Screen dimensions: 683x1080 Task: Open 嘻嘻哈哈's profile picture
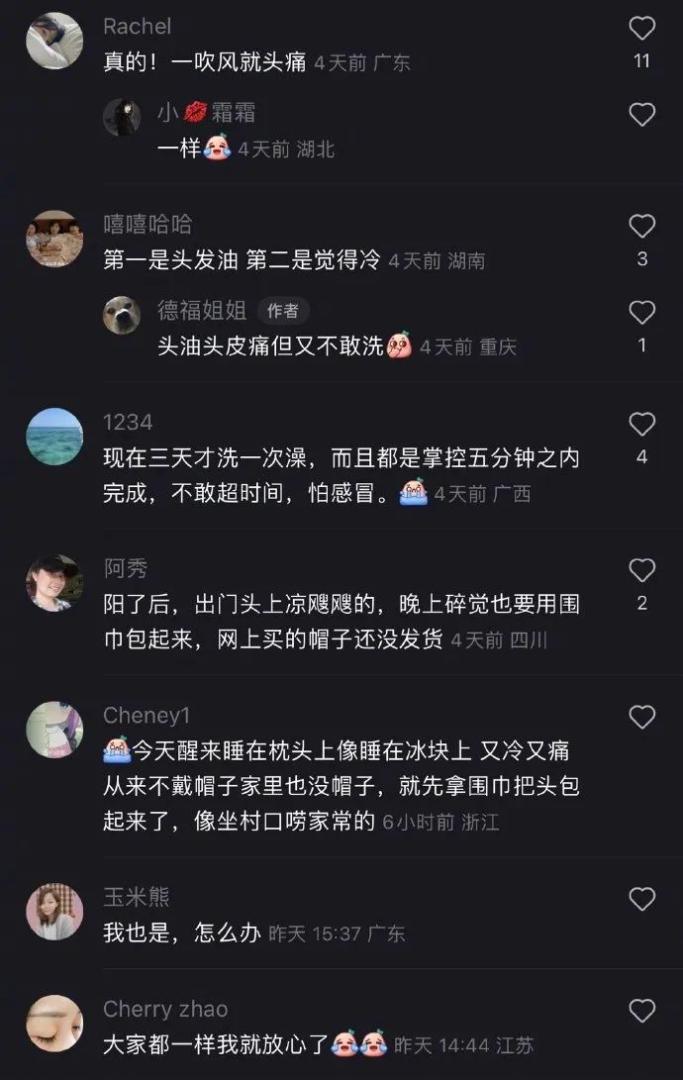click(54, 238)
